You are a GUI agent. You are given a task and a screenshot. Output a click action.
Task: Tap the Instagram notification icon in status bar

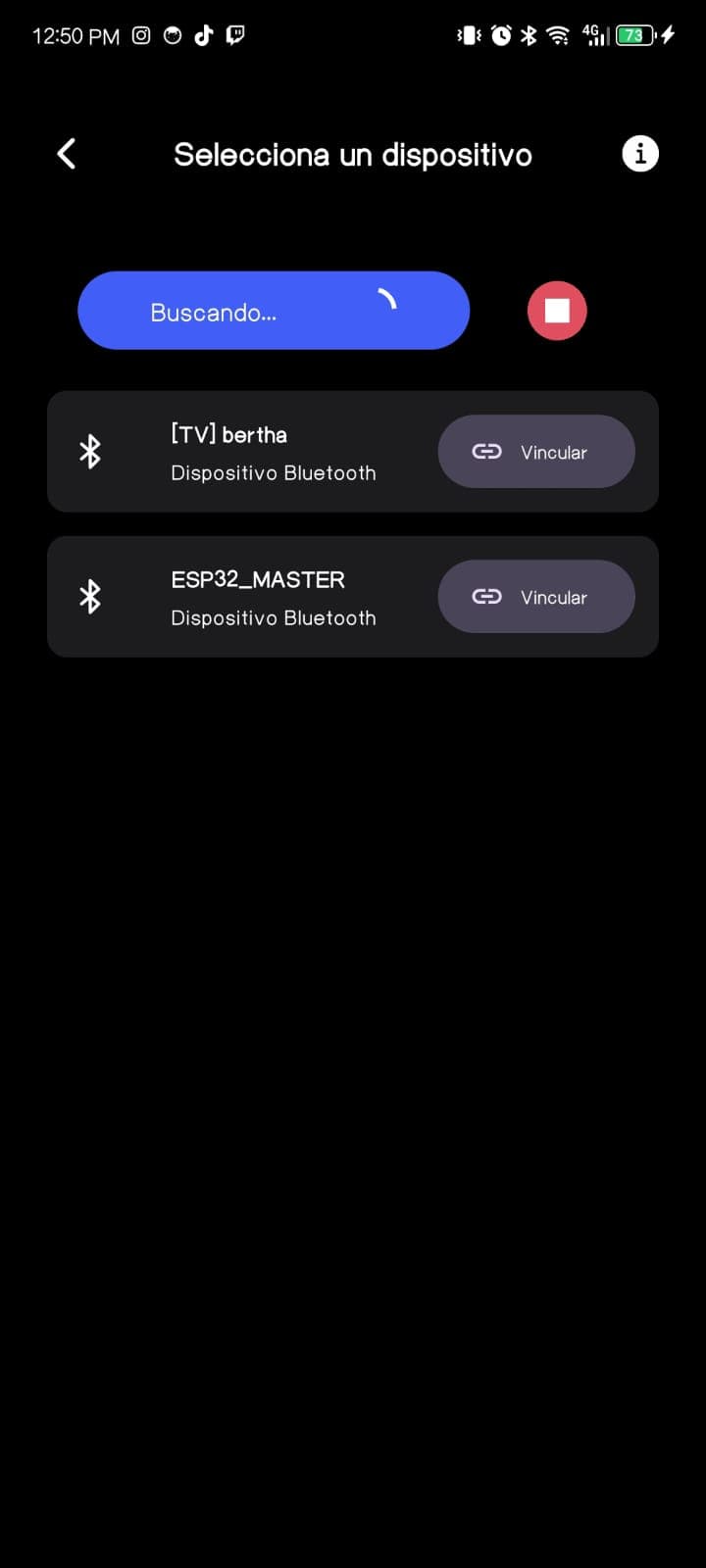click(x=139, y=34)
